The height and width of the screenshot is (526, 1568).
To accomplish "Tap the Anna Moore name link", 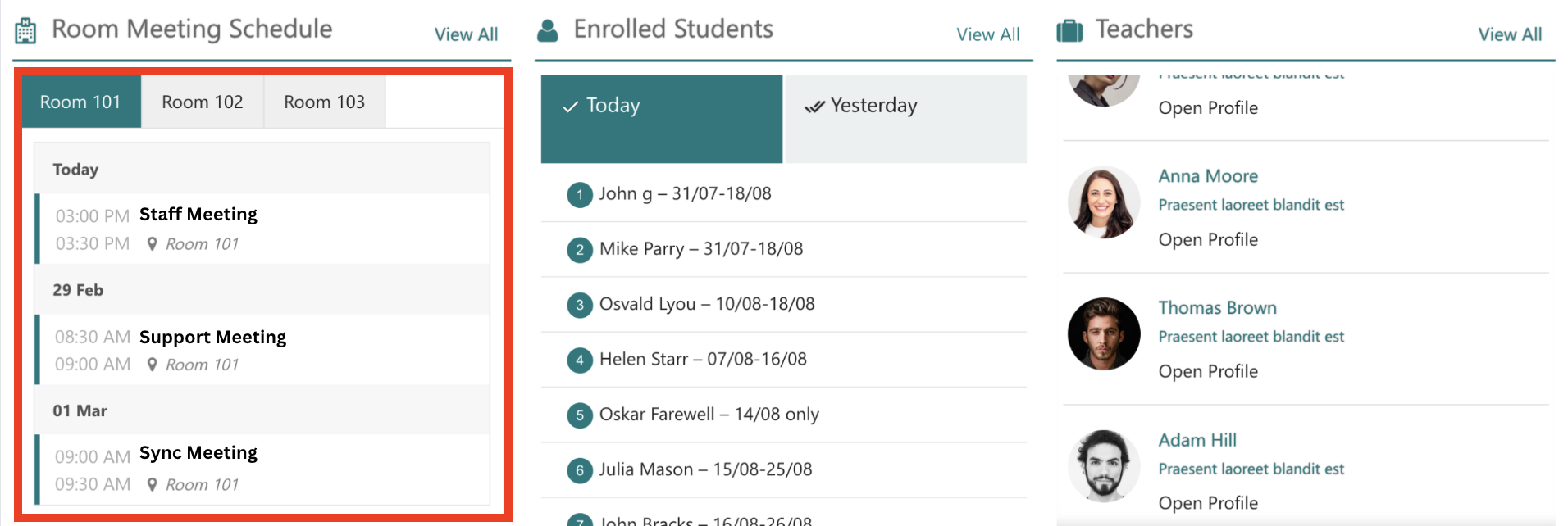I will point(1207,176).
